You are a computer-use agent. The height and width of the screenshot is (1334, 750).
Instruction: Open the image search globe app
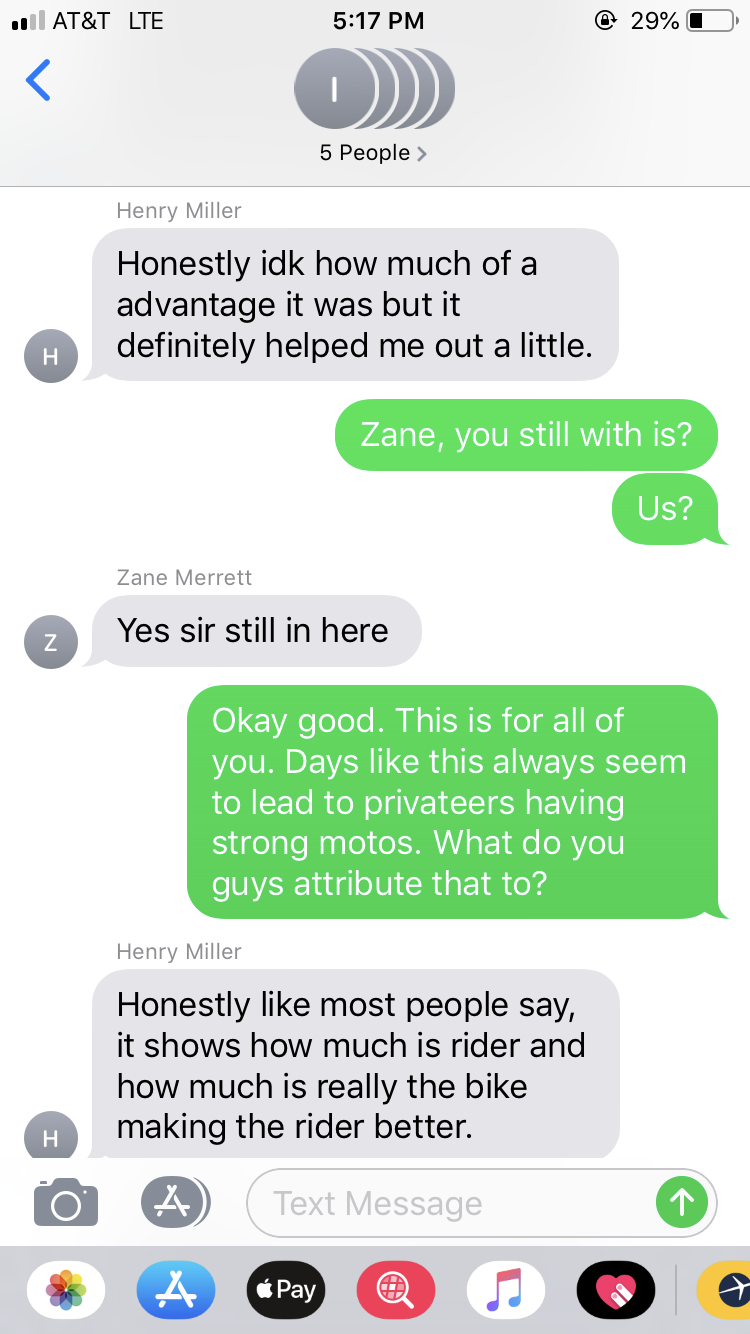395,1290
